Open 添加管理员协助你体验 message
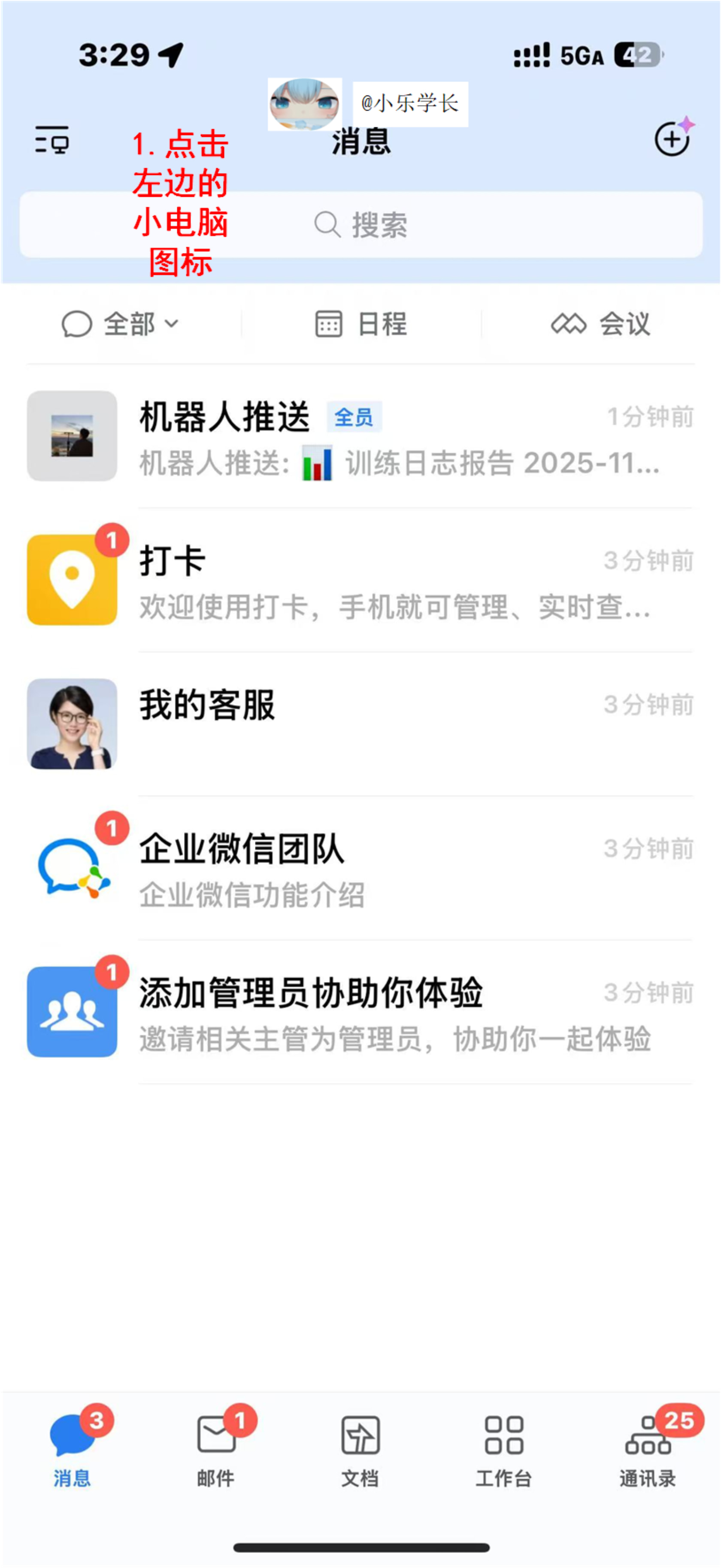721x1568 pixels. [x=360, y=1012]
